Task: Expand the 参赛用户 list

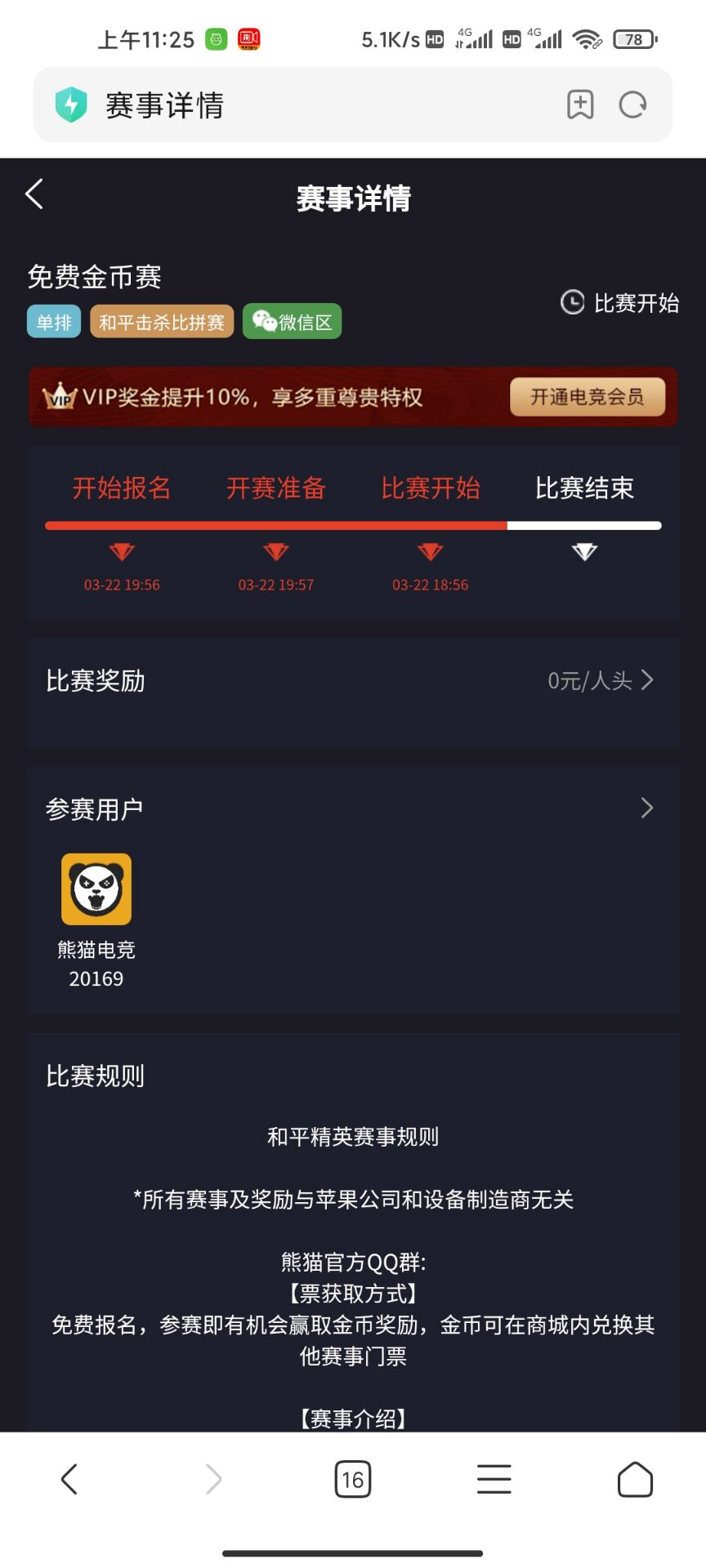Action: pyautogui.click(x=646, y=808)
